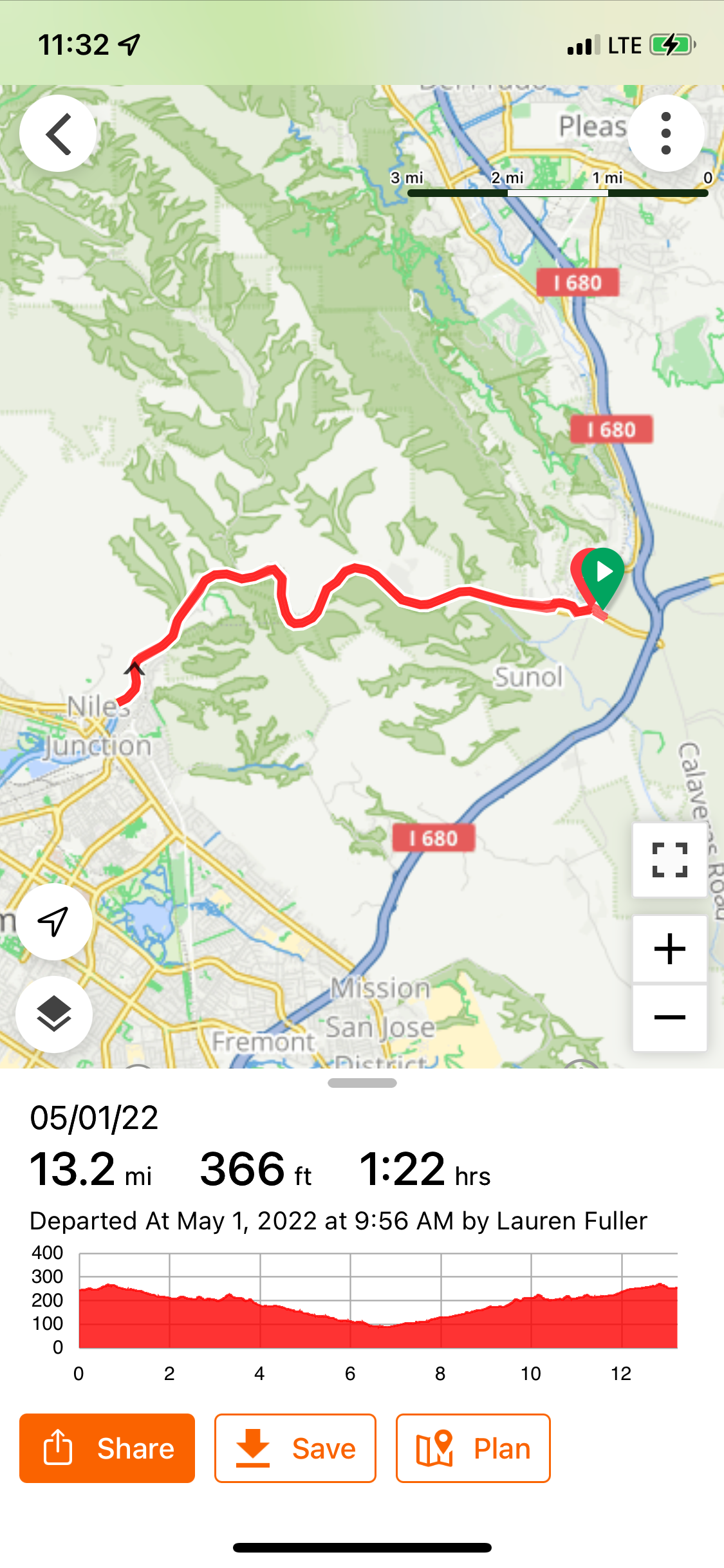This screenshot has width=724, height=1568.
Task: Open Plan for this route
Action: point(473,1448)
